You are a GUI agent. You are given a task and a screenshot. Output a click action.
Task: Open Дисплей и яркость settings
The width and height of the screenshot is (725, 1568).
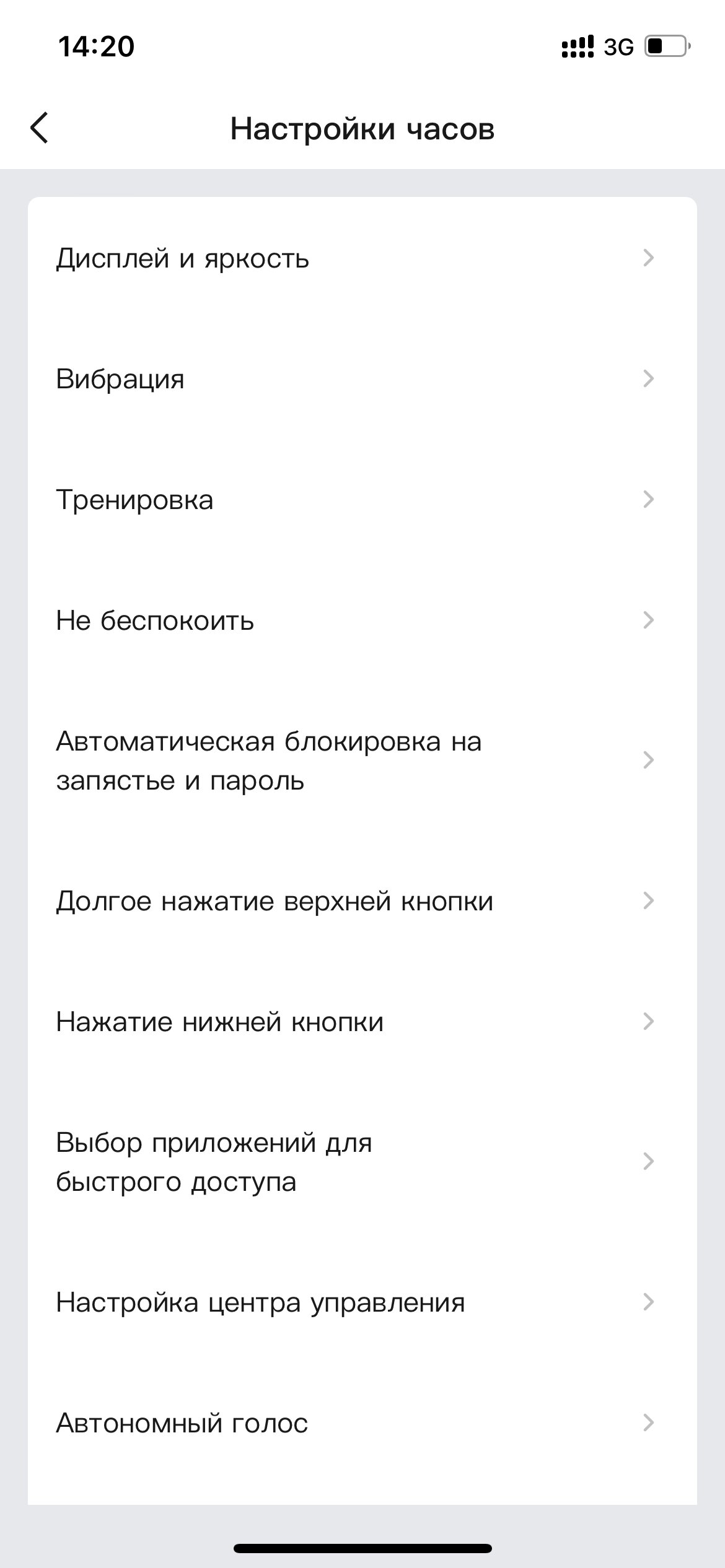click(x=362, y=258)
